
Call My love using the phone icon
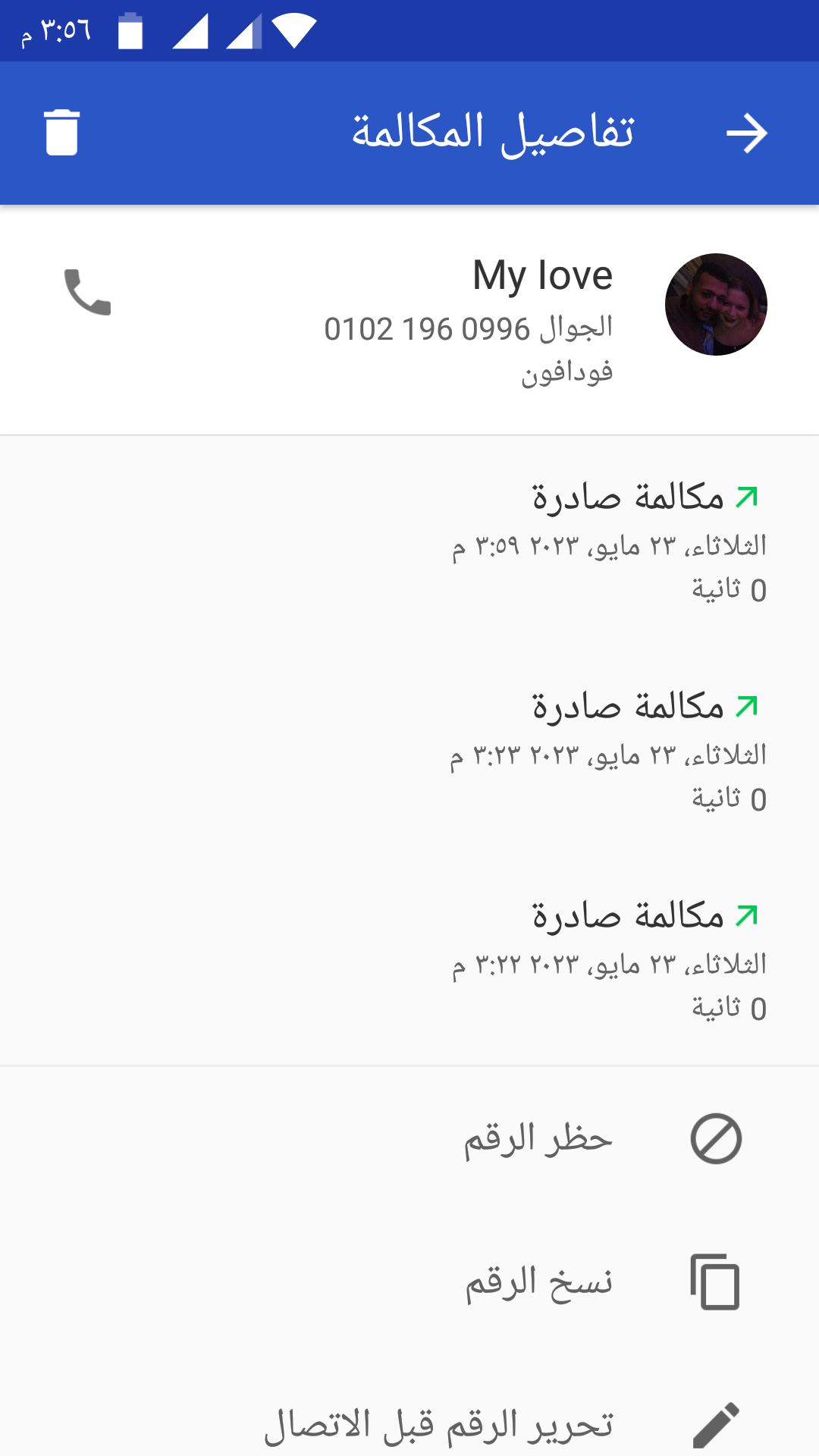click(x=88, y=292)
